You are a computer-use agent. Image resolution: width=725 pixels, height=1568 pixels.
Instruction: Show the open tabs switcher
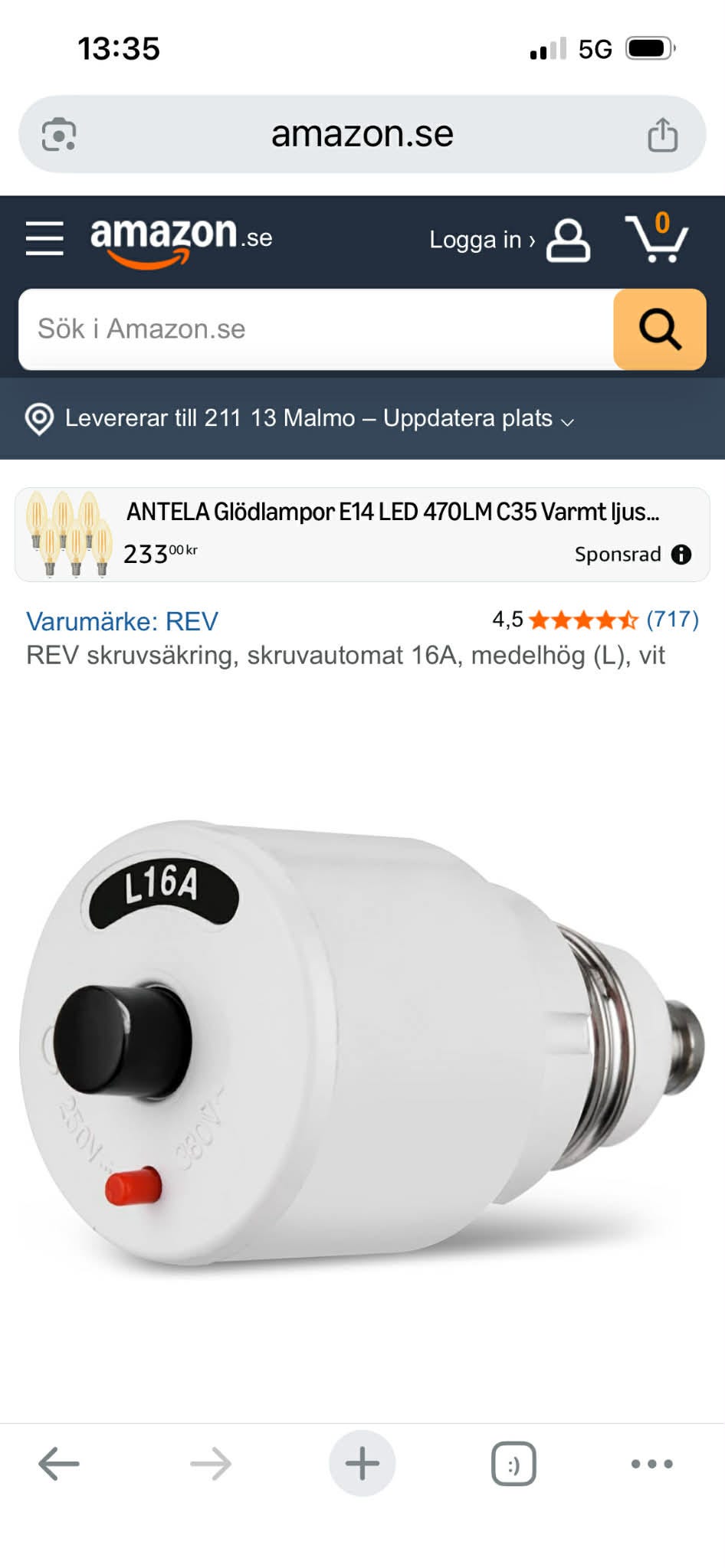(513, 1464)
